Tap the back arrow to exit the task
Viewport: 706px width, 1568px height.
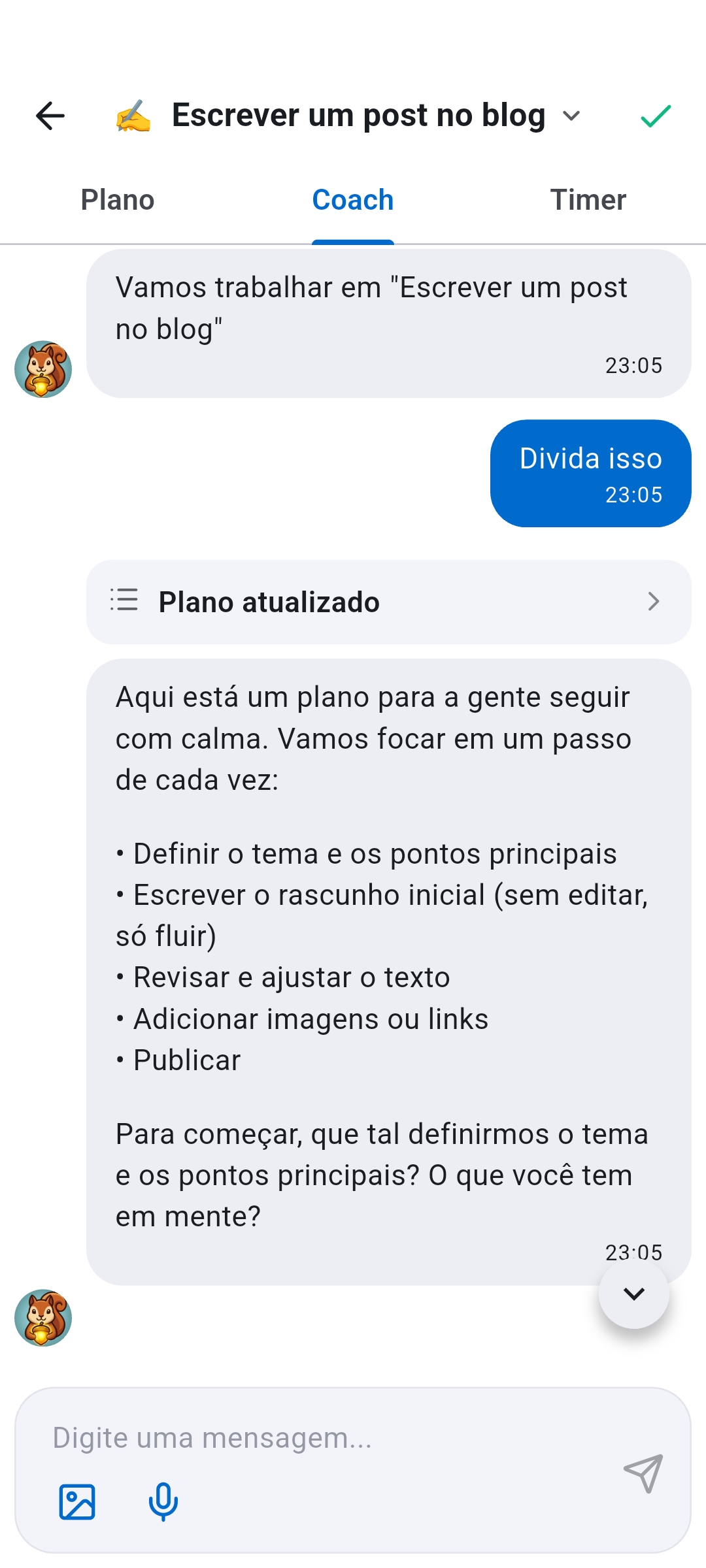[49, 116]
